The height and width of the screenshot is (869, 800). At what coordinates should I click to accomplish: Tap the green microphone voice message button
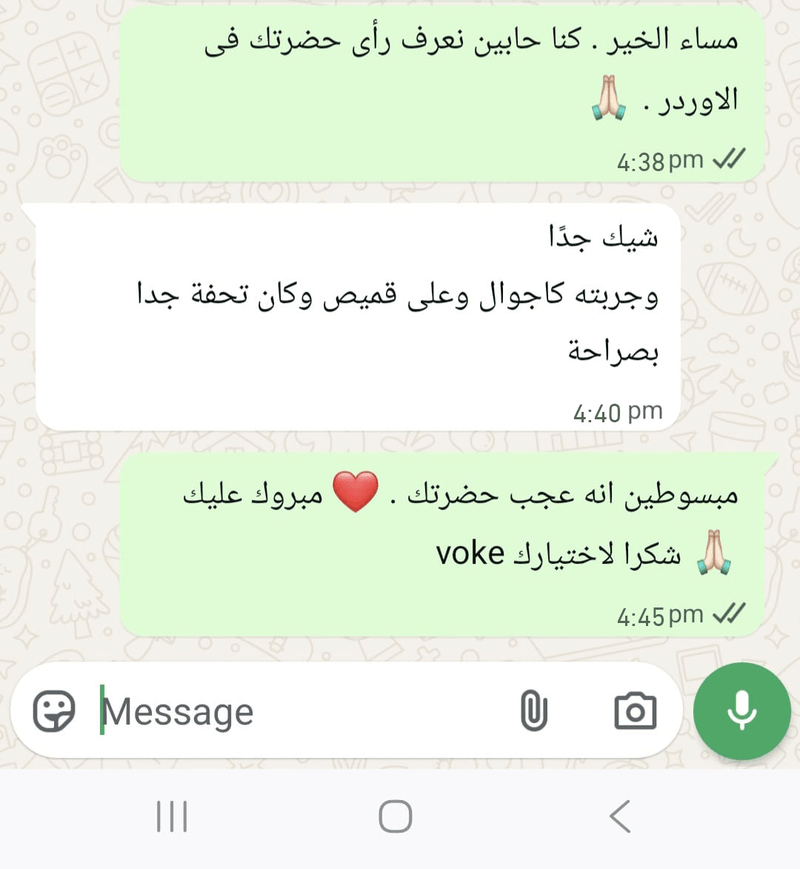pyautogui.click(x=741, y=711)
